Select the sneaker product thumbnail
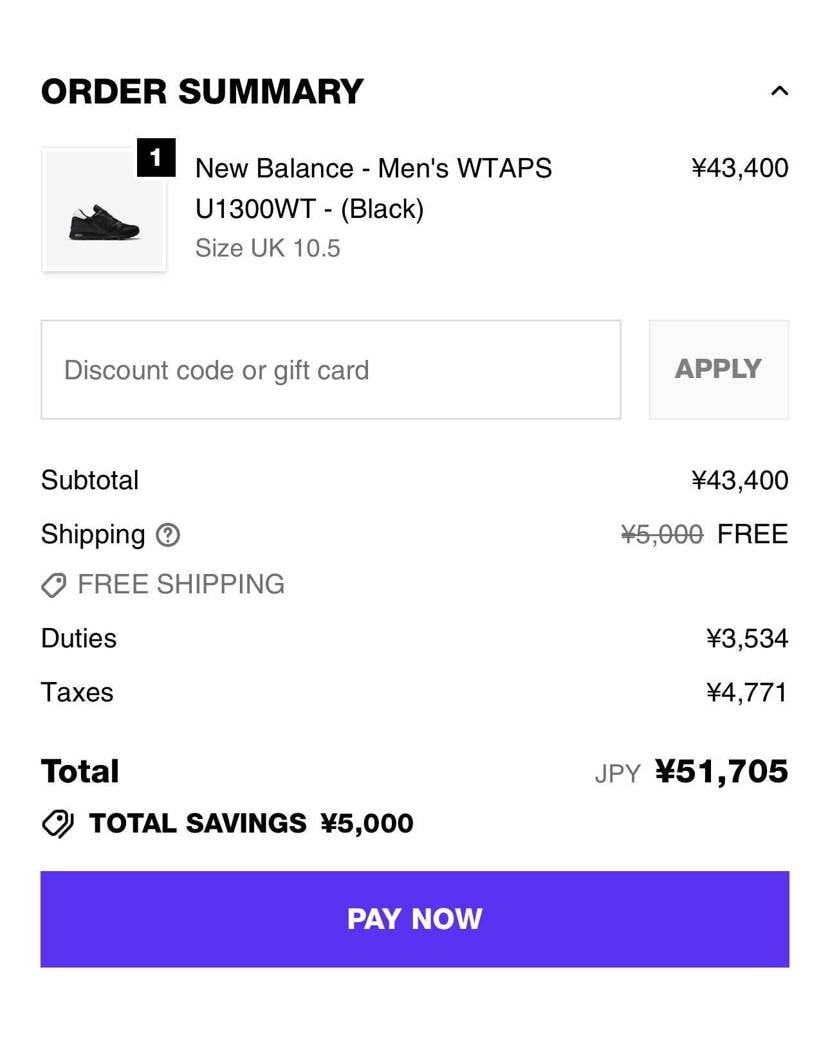 click(103, 209)
